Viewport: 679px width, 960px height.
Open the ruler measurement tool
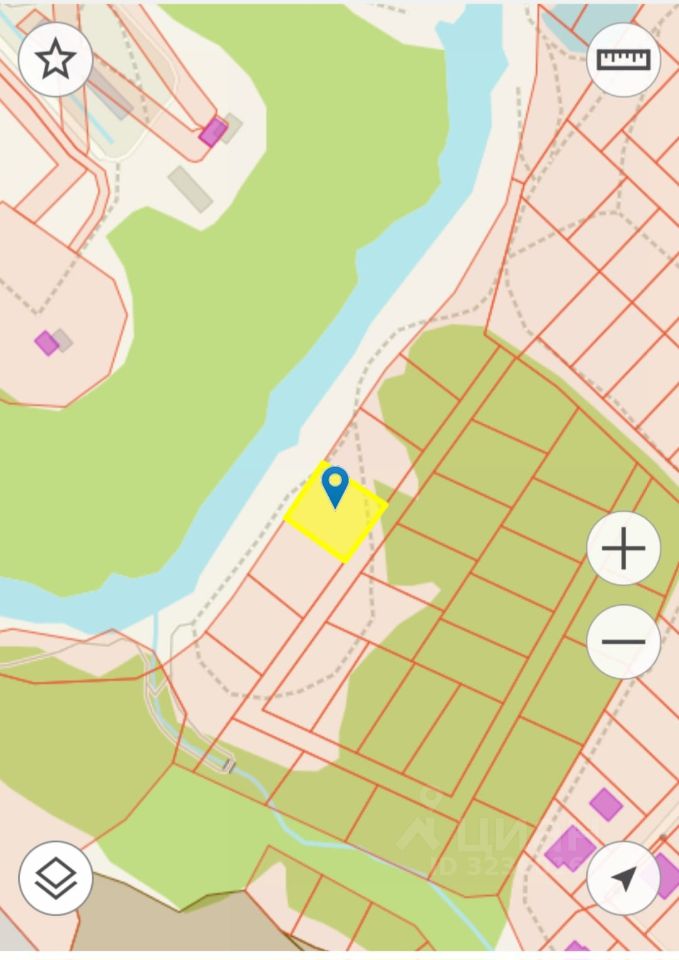pos(623,60)
